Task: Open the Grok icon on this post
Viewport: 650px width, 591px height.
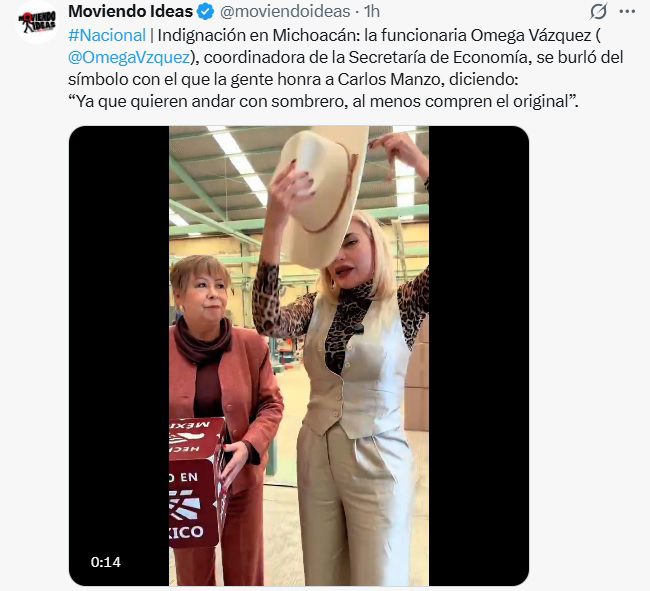Action: point(598,12)
